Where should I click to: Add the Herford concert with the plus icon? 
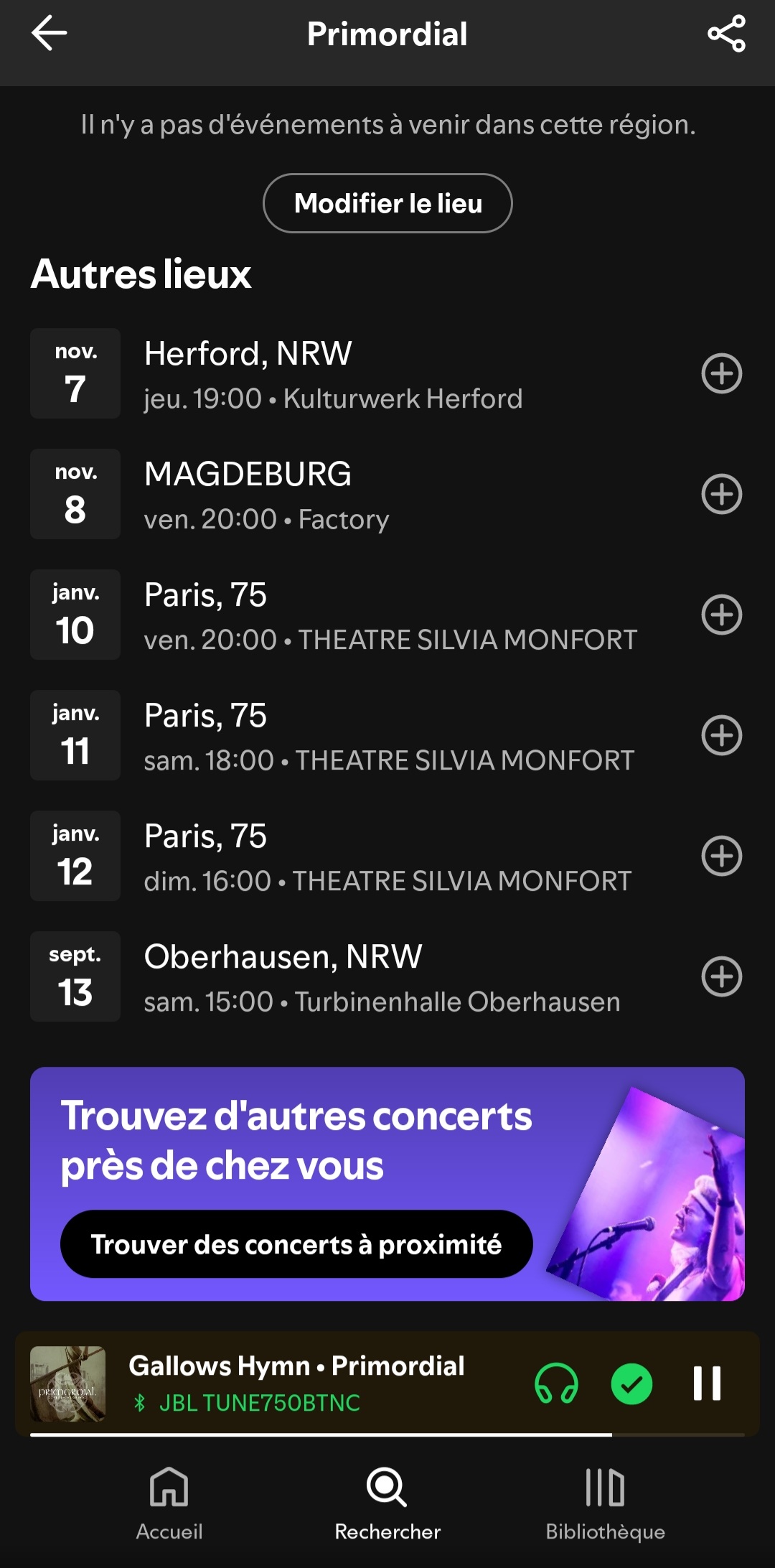721,373
